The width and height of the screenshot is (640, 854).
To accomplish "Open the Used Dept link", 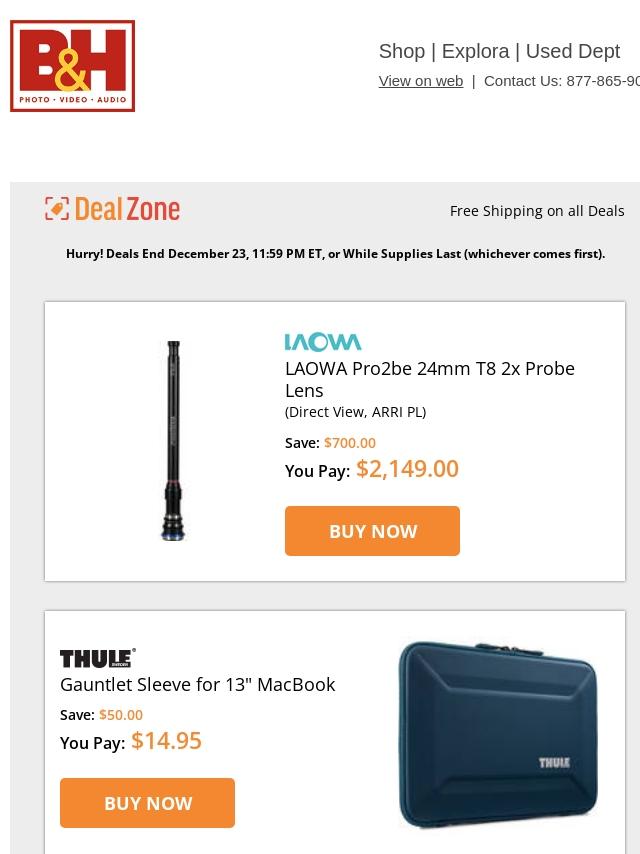I will [x=572, y=51].
